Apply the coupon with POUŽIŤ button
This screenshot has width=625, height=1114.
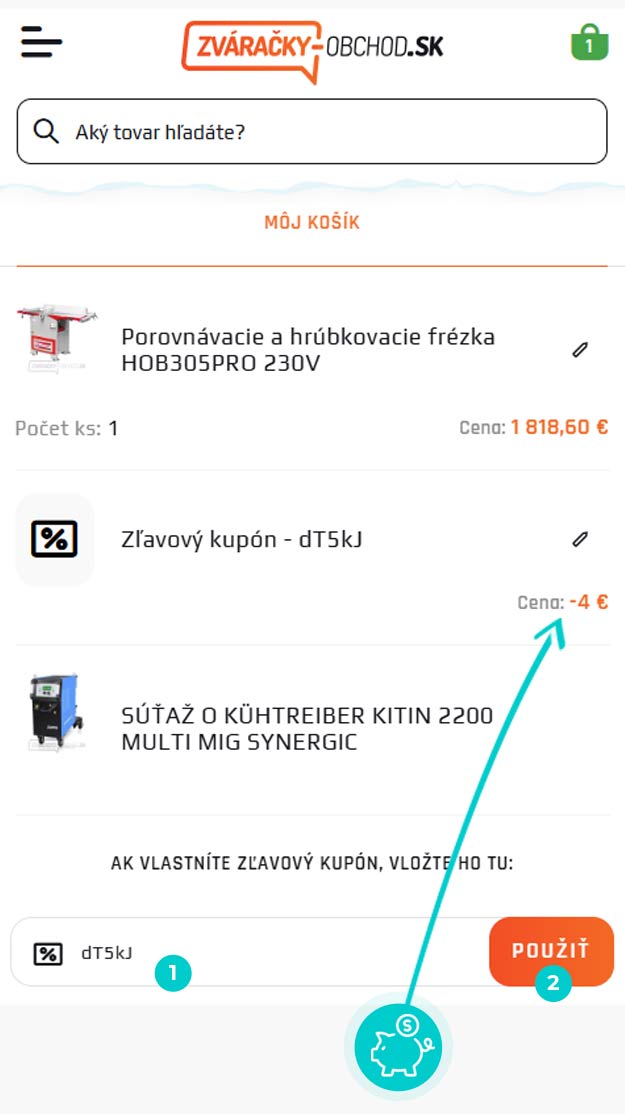(551, 951)
